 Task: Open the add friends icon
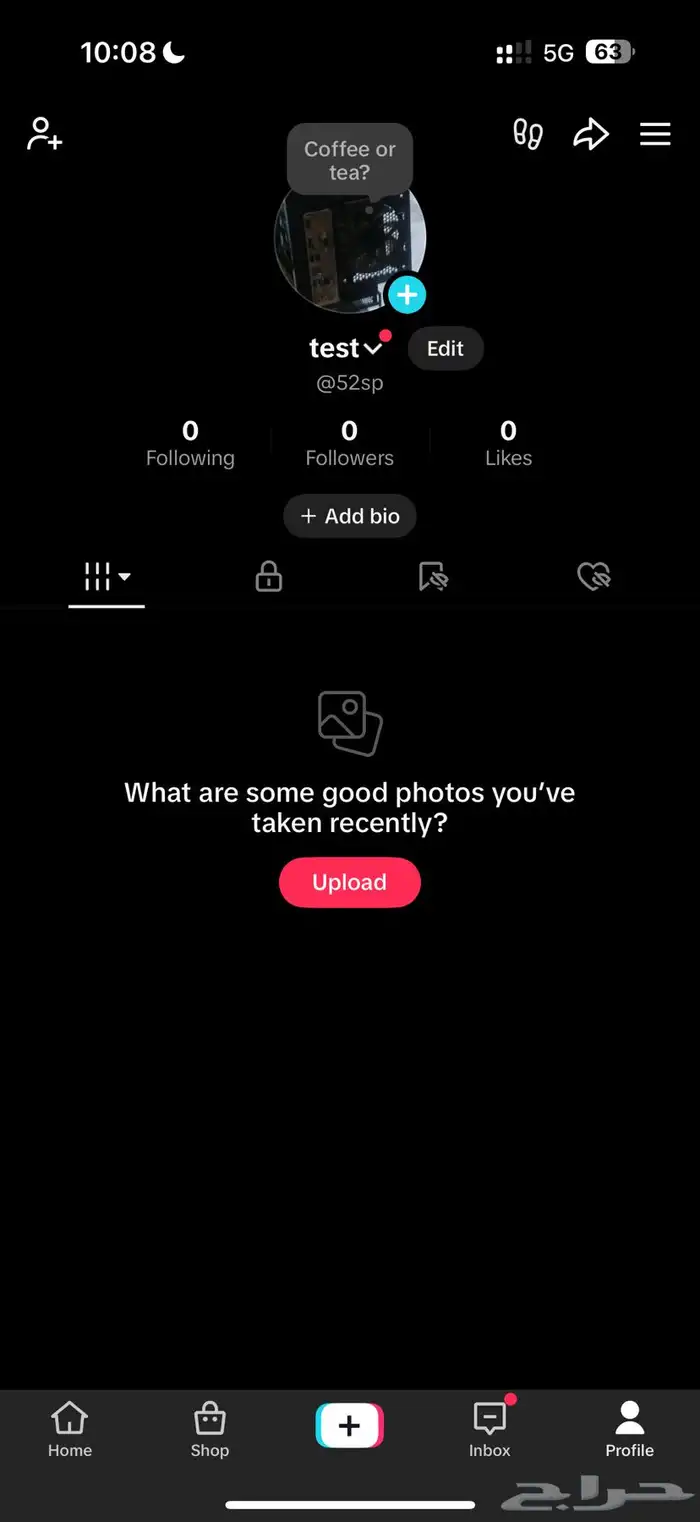point(44,134)
